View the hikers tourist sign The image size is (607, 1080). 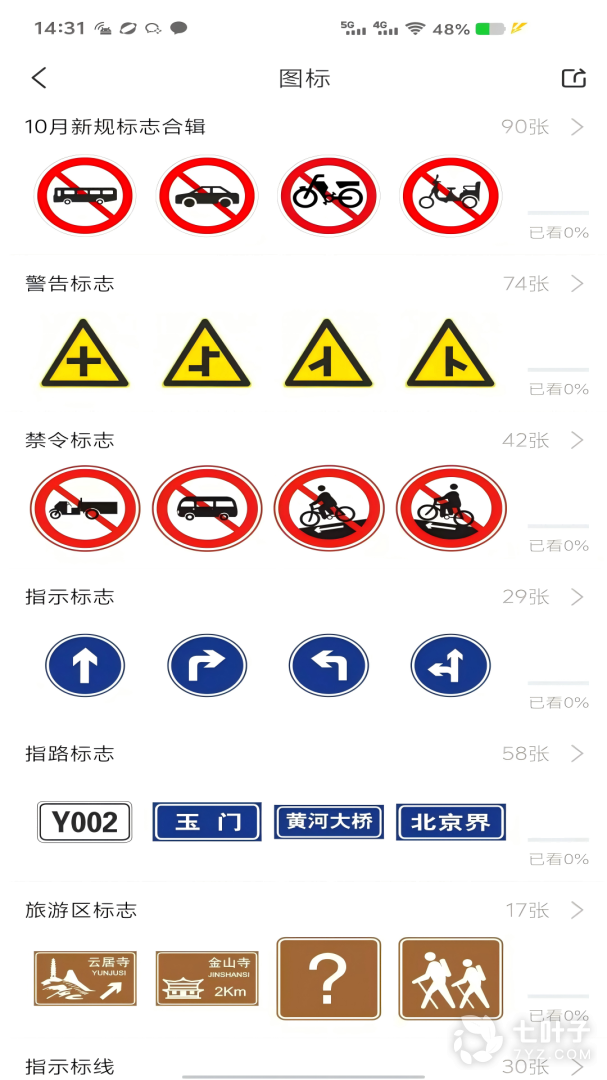coord(451,978)
